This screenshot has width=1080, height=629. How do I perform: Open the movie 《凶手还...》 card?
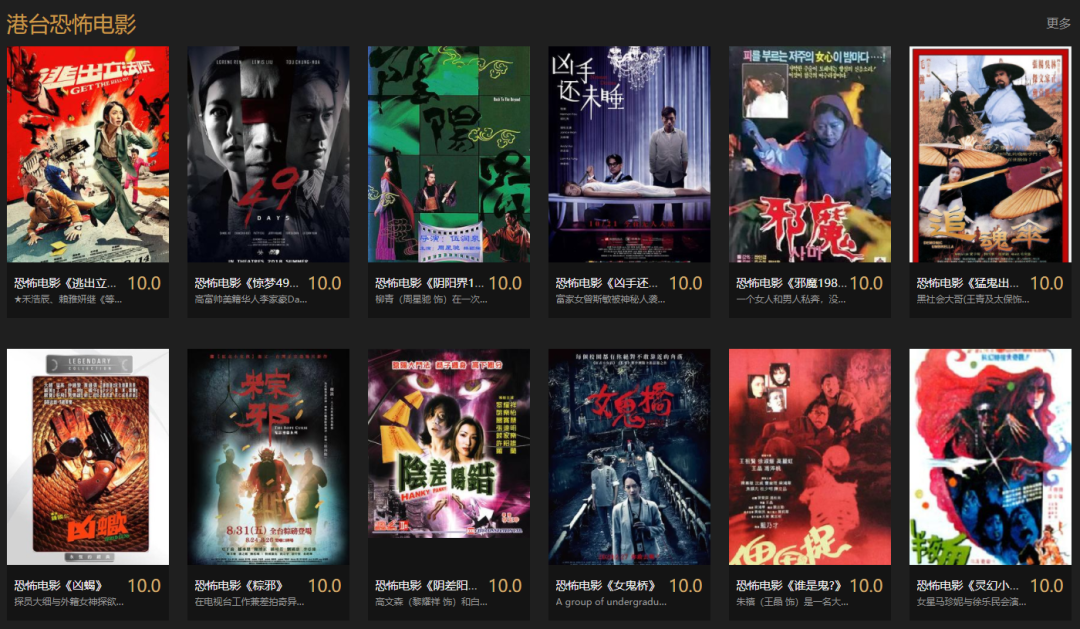pos(629,155)
